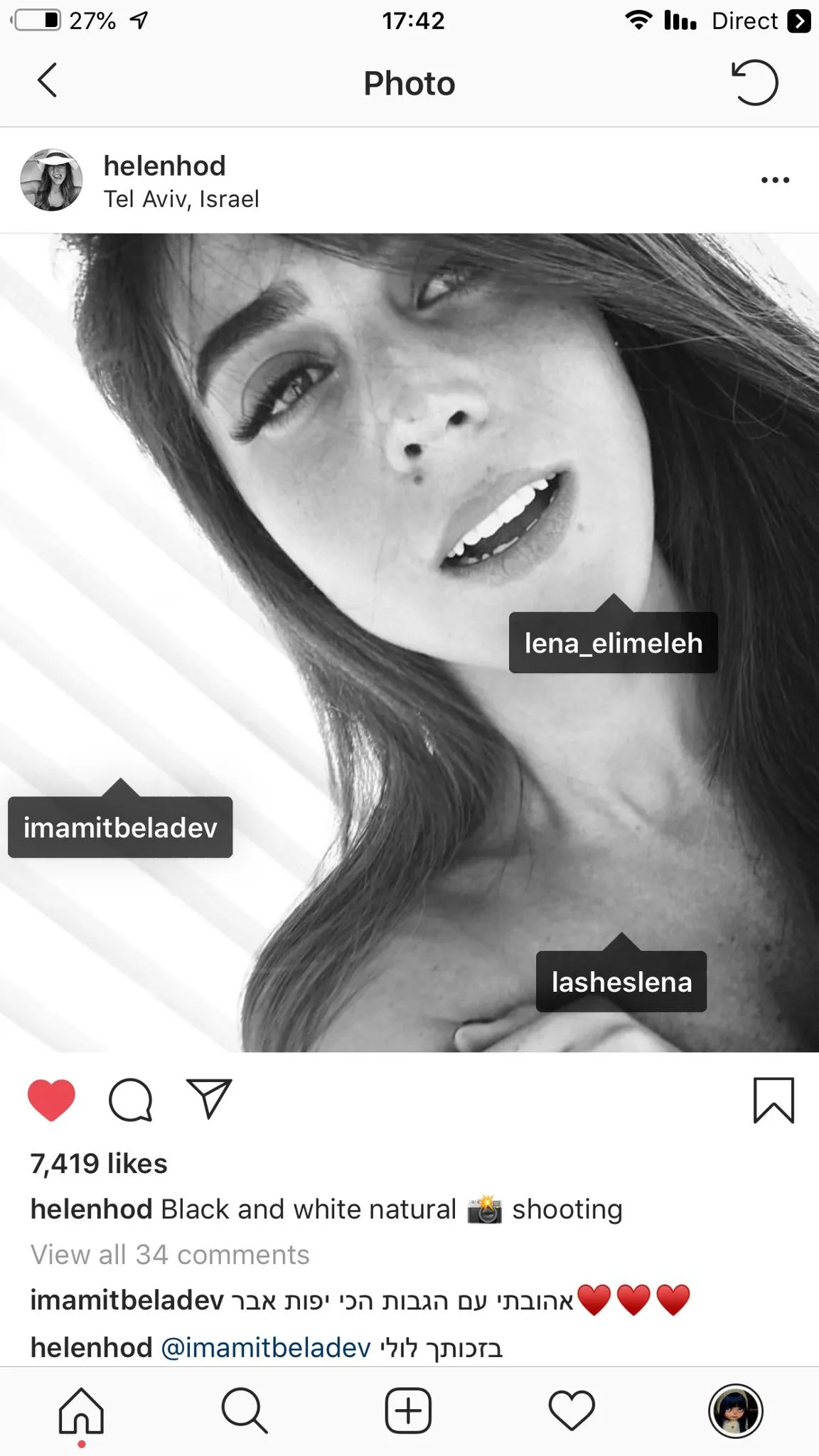Refresh the photo post
The height and width of the screenshot is (1456, 819).
pyautogui.click(x=754, y=82)
